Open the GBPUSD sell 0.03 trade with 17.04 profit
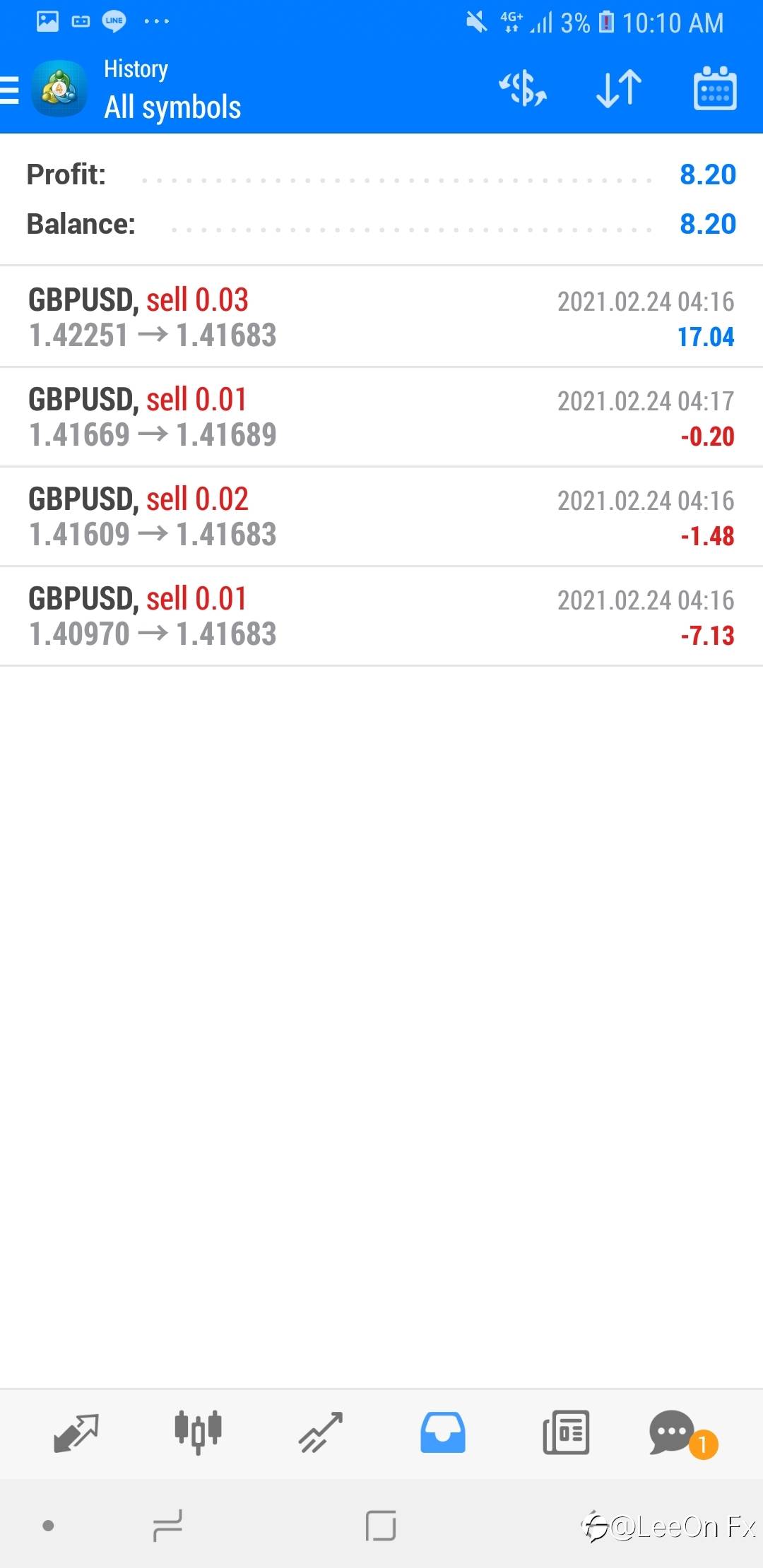 (381, 317)
